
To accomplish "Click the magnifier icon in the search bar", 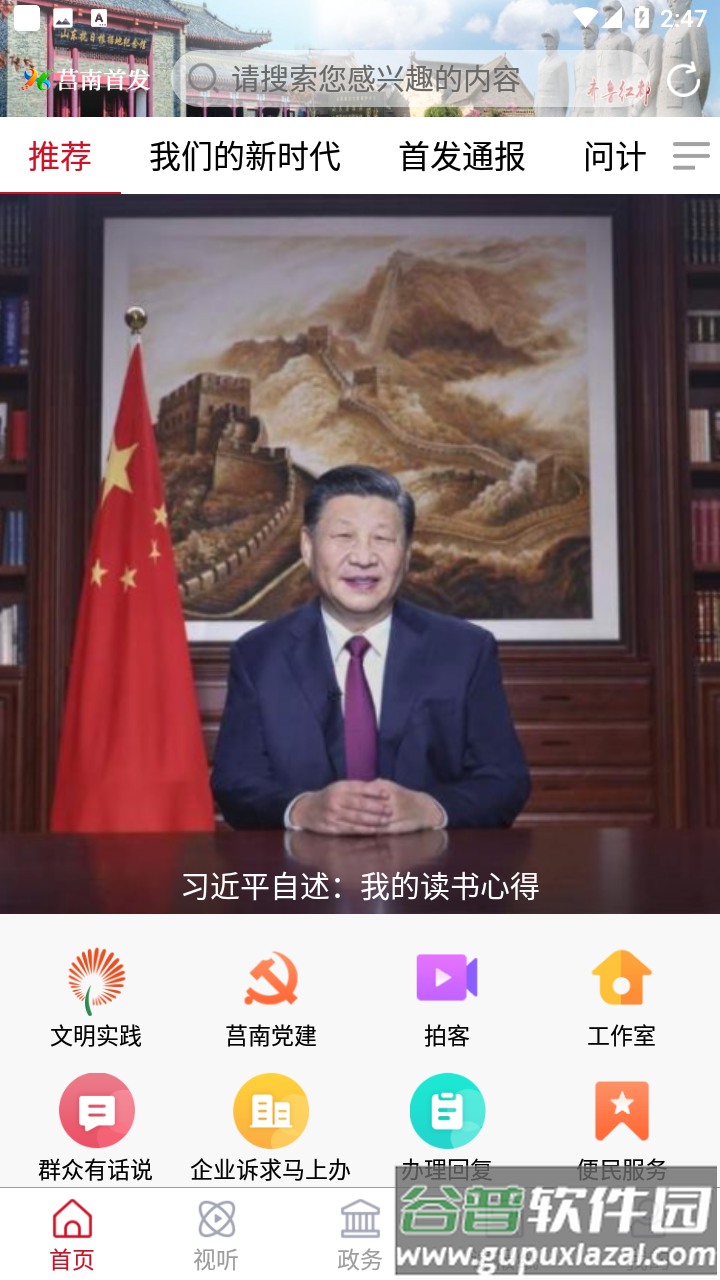I will pos(203,82).
